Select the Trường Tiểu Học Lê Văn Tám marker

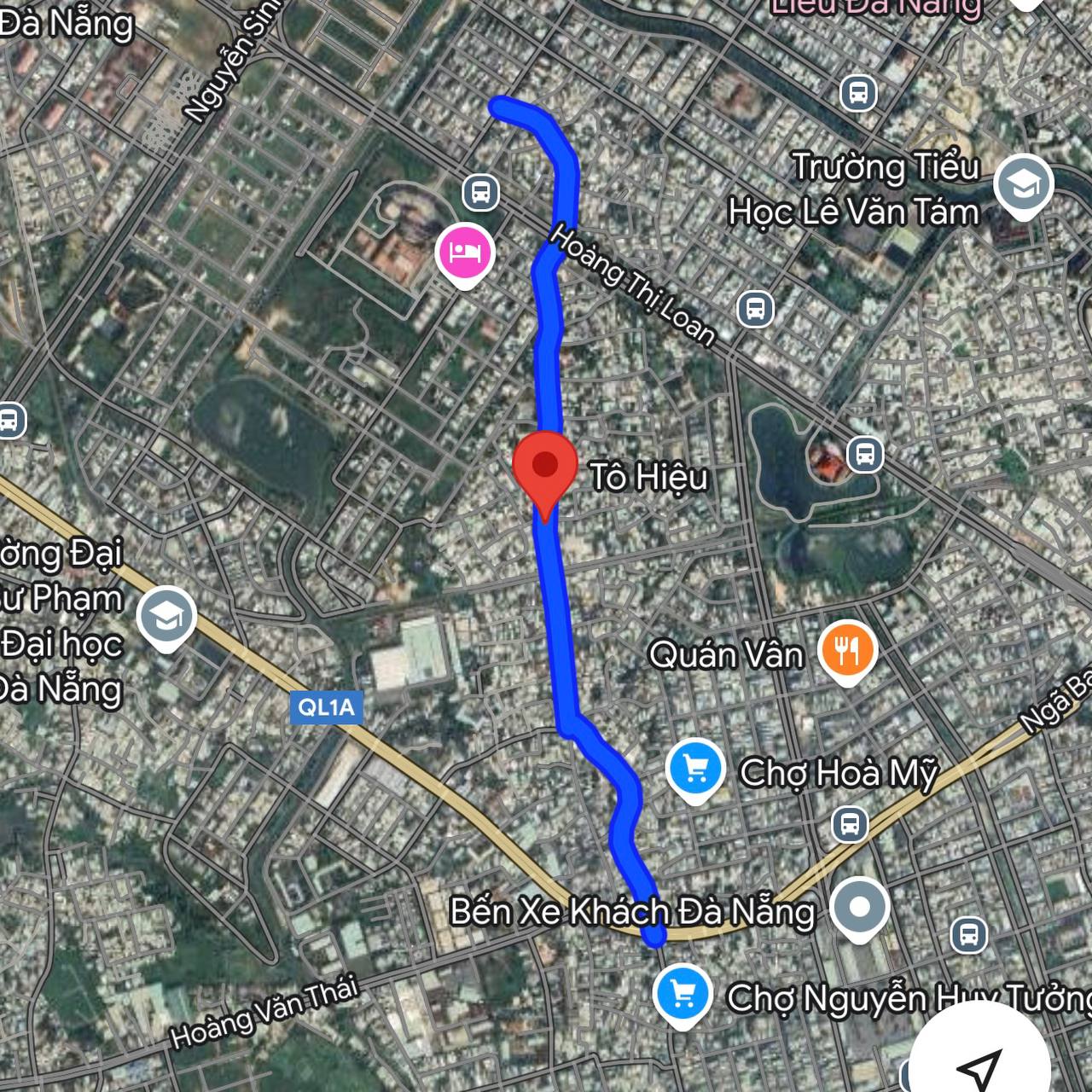[1023, 184]
